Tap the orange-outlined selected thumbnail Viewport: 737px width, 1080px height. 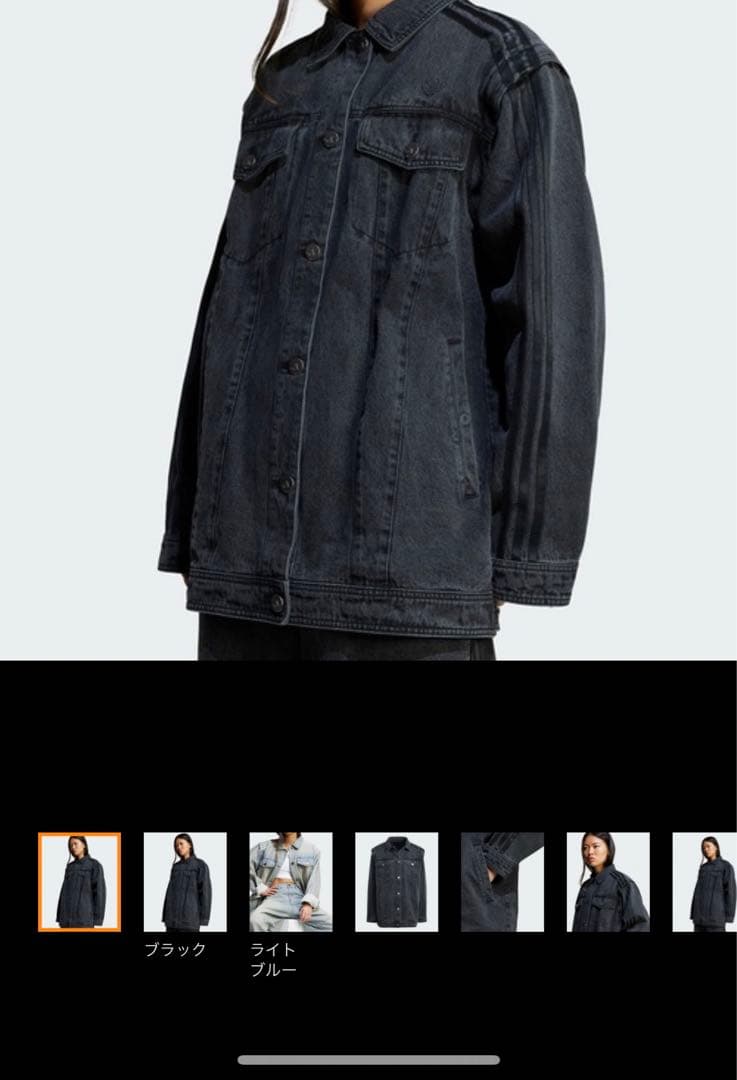[x=80, y=881]
